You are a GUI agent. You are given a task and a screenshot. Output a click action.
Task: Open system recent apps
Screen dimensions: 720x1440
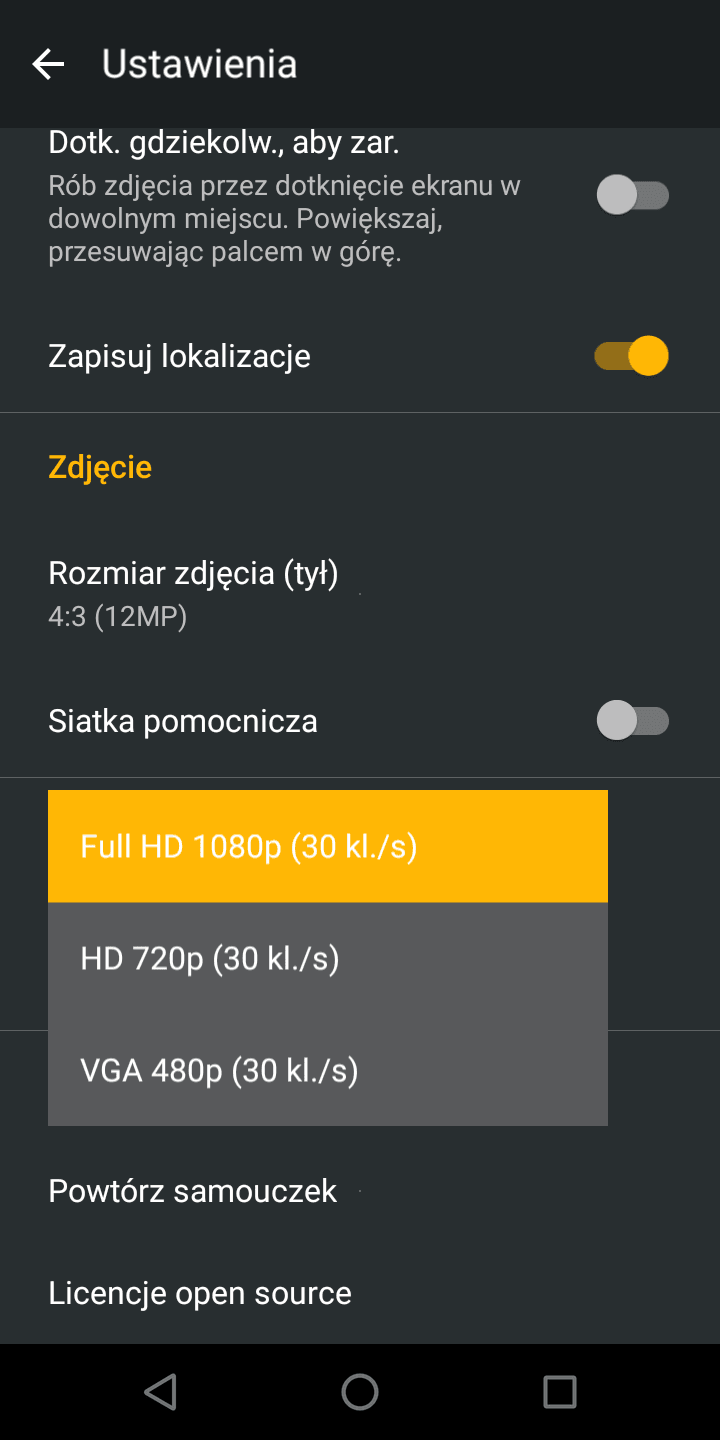[560, 1391]
